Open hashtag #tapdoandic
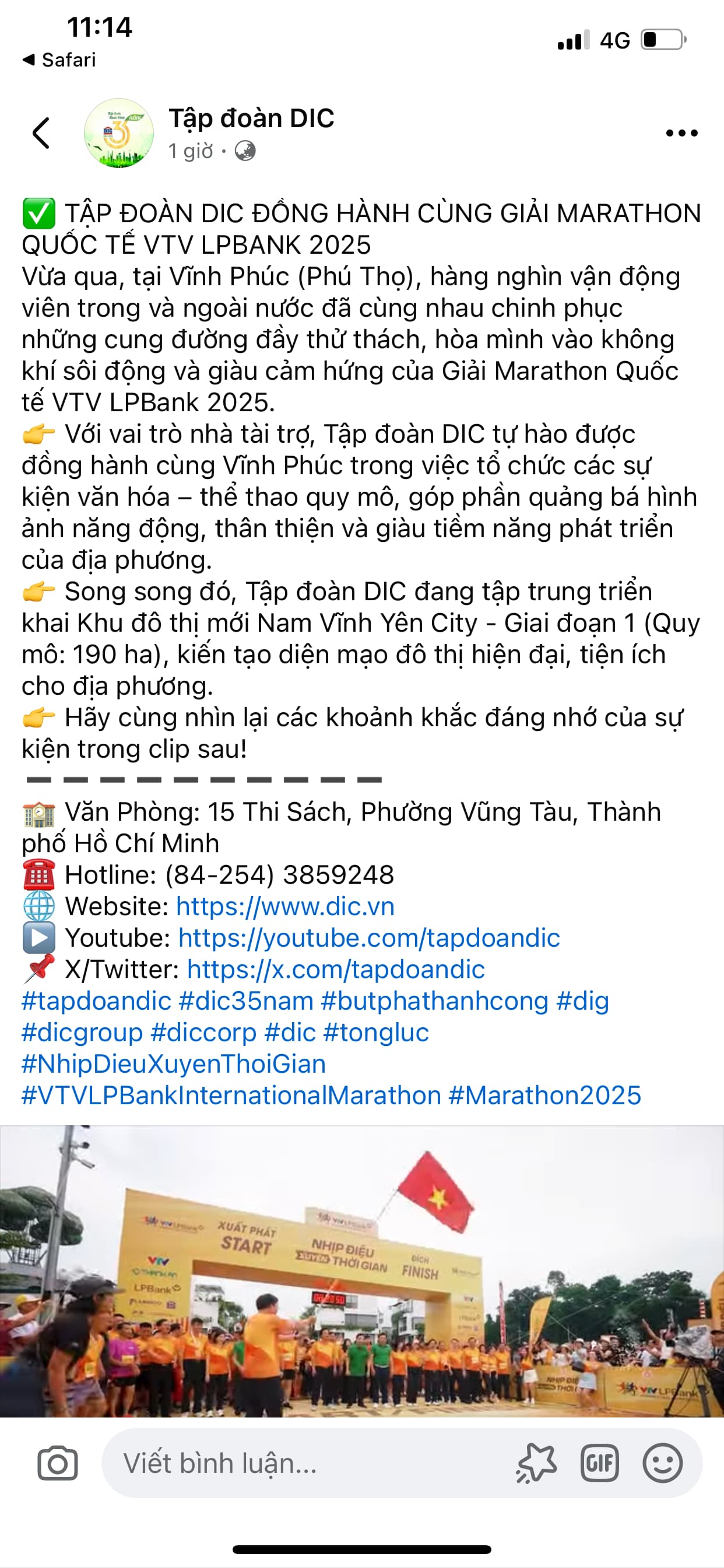This screenshot has height=1568, width=724. coord(96,1002)
